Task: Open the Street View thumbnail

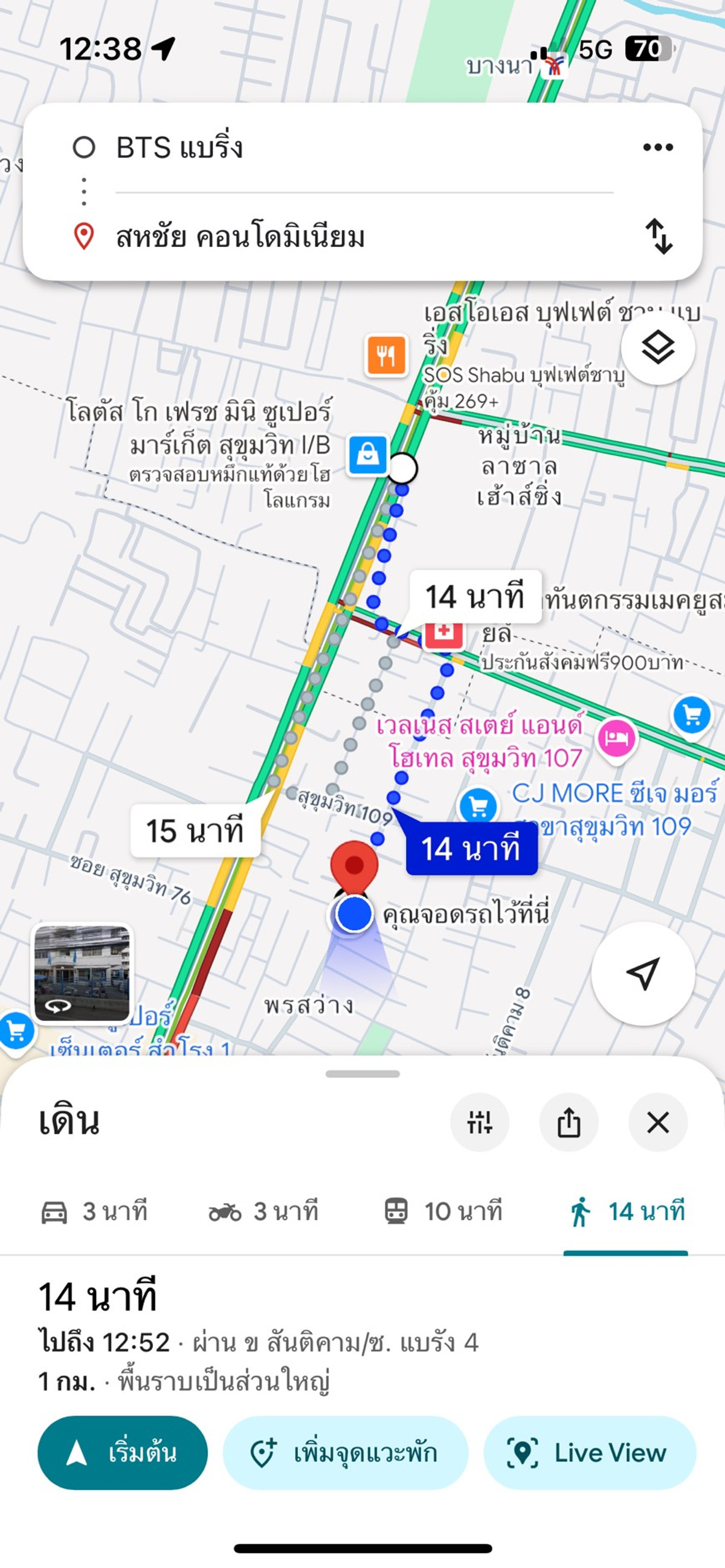Action: click(x=82, y=972)
